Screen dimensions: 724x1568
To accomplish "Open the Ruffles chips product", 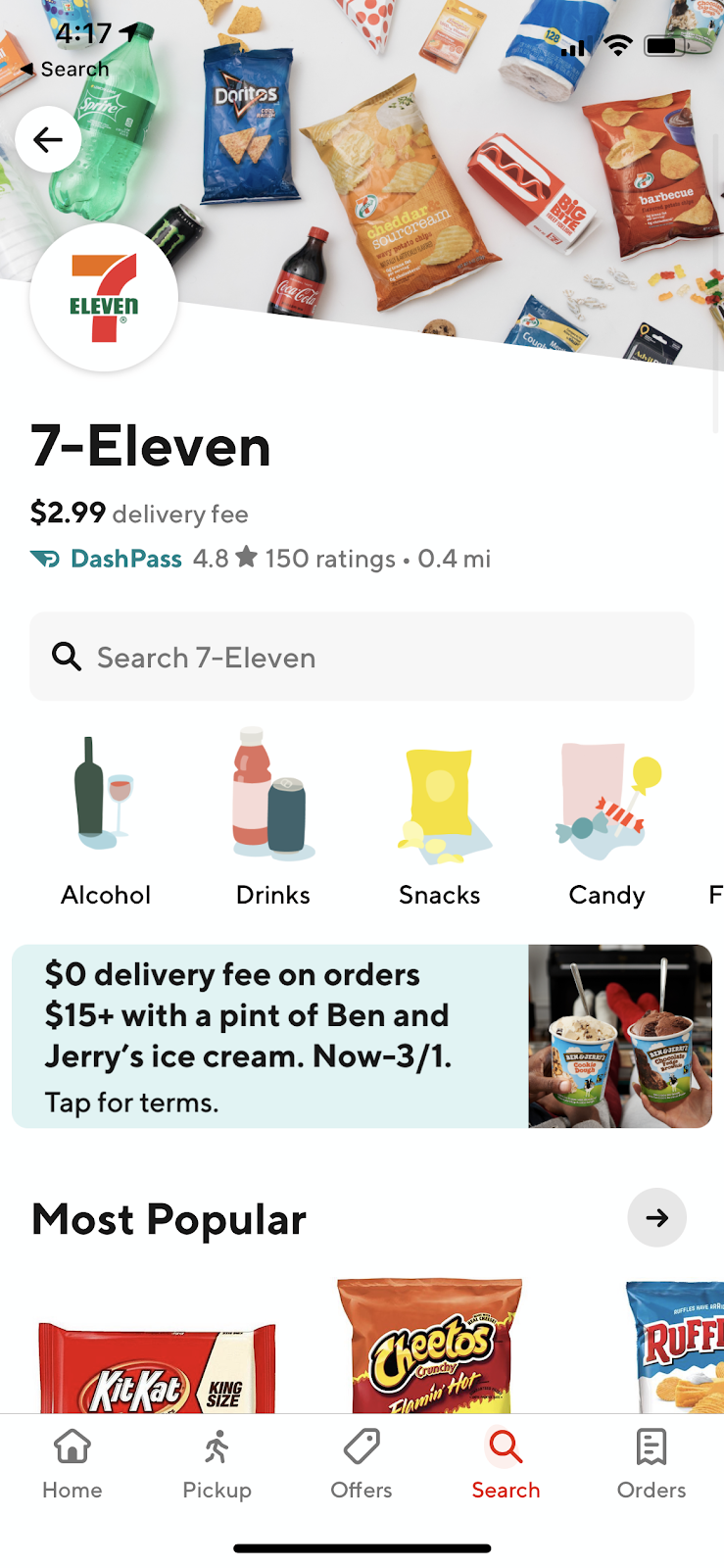I will click(676, 1347).
